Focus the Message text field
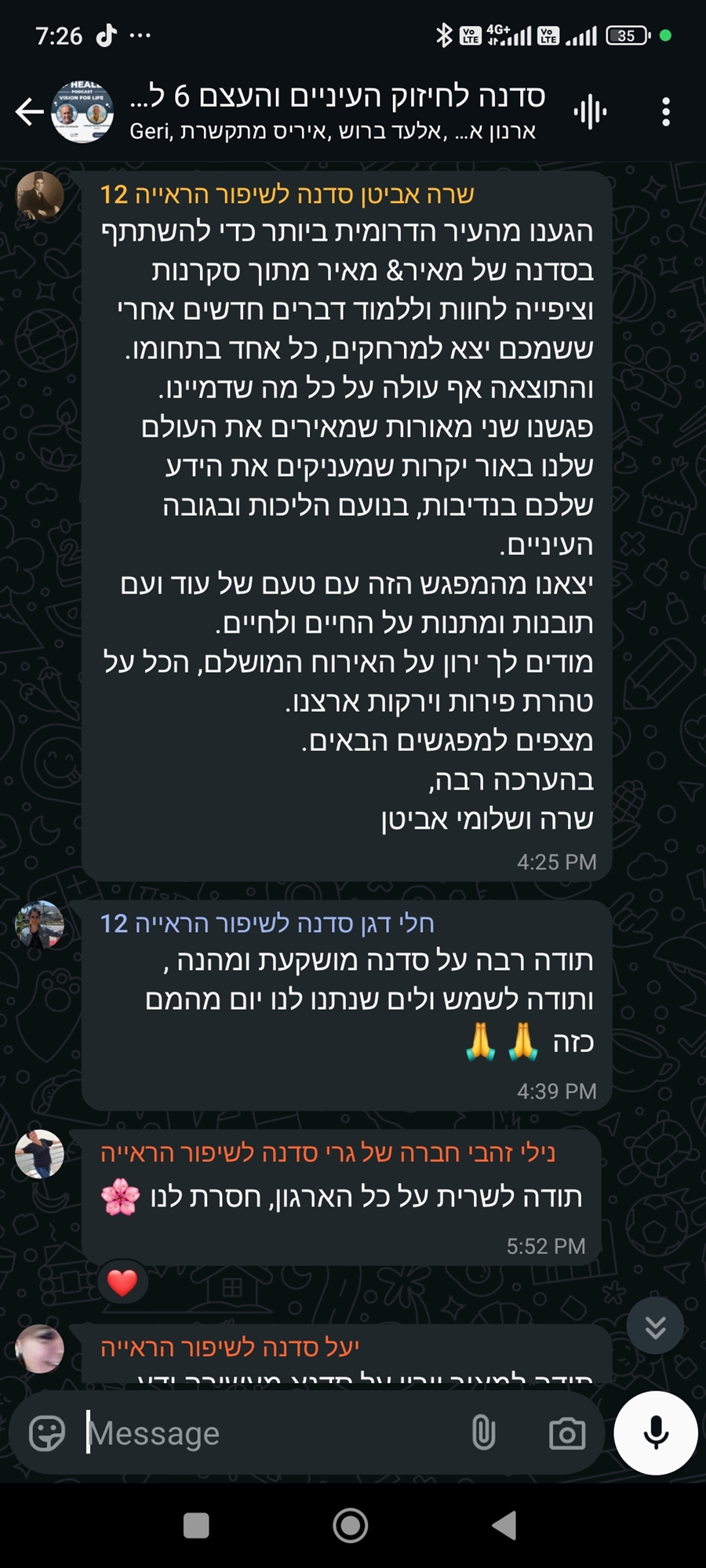Image resolution: width=706 pixels, height=1568 pixels. [267, 1434]
